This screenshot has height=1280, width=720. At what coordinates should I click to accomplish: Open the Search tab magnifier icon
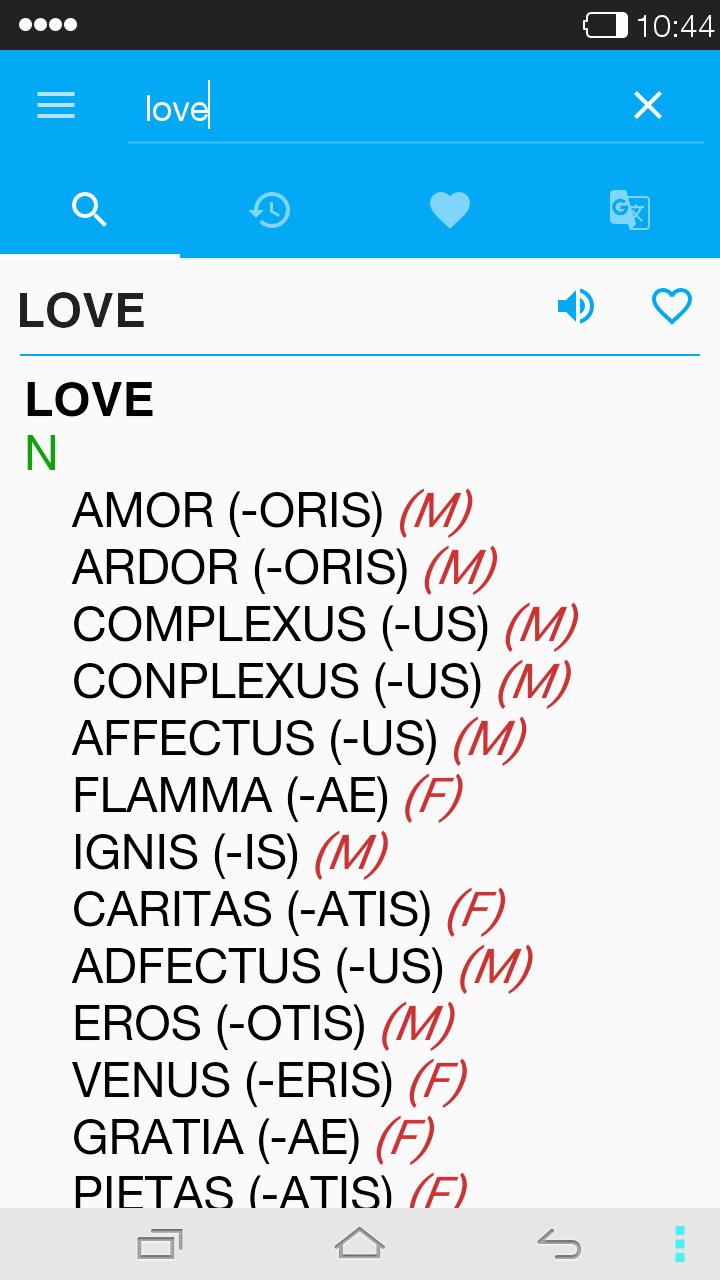click(x=90, y=210)
